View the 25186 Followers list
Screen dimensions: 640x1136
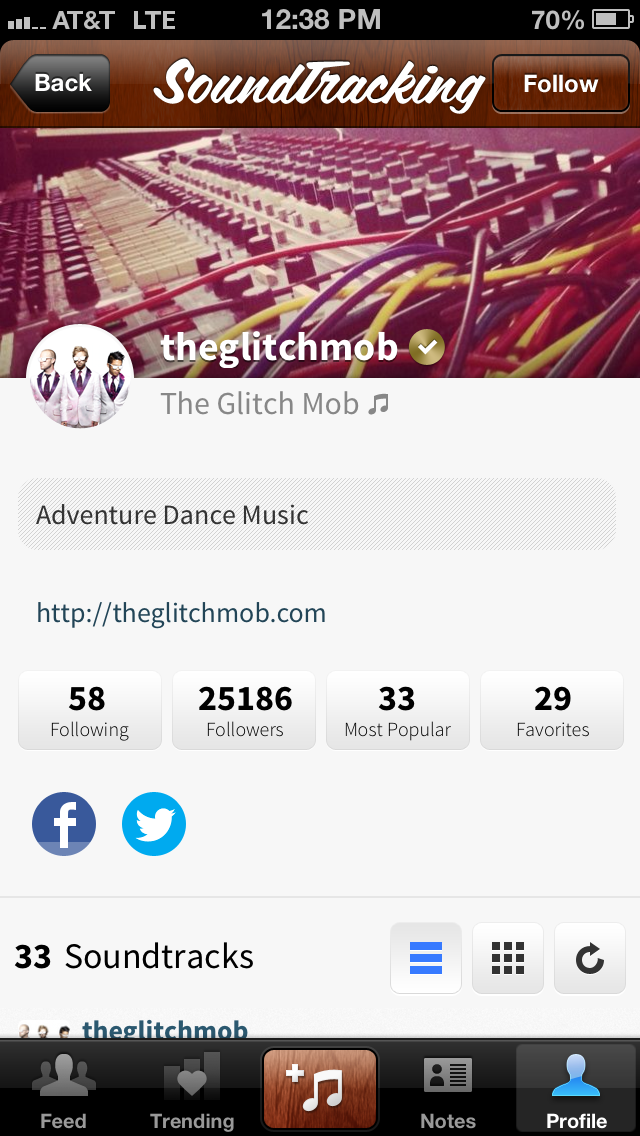244,710
